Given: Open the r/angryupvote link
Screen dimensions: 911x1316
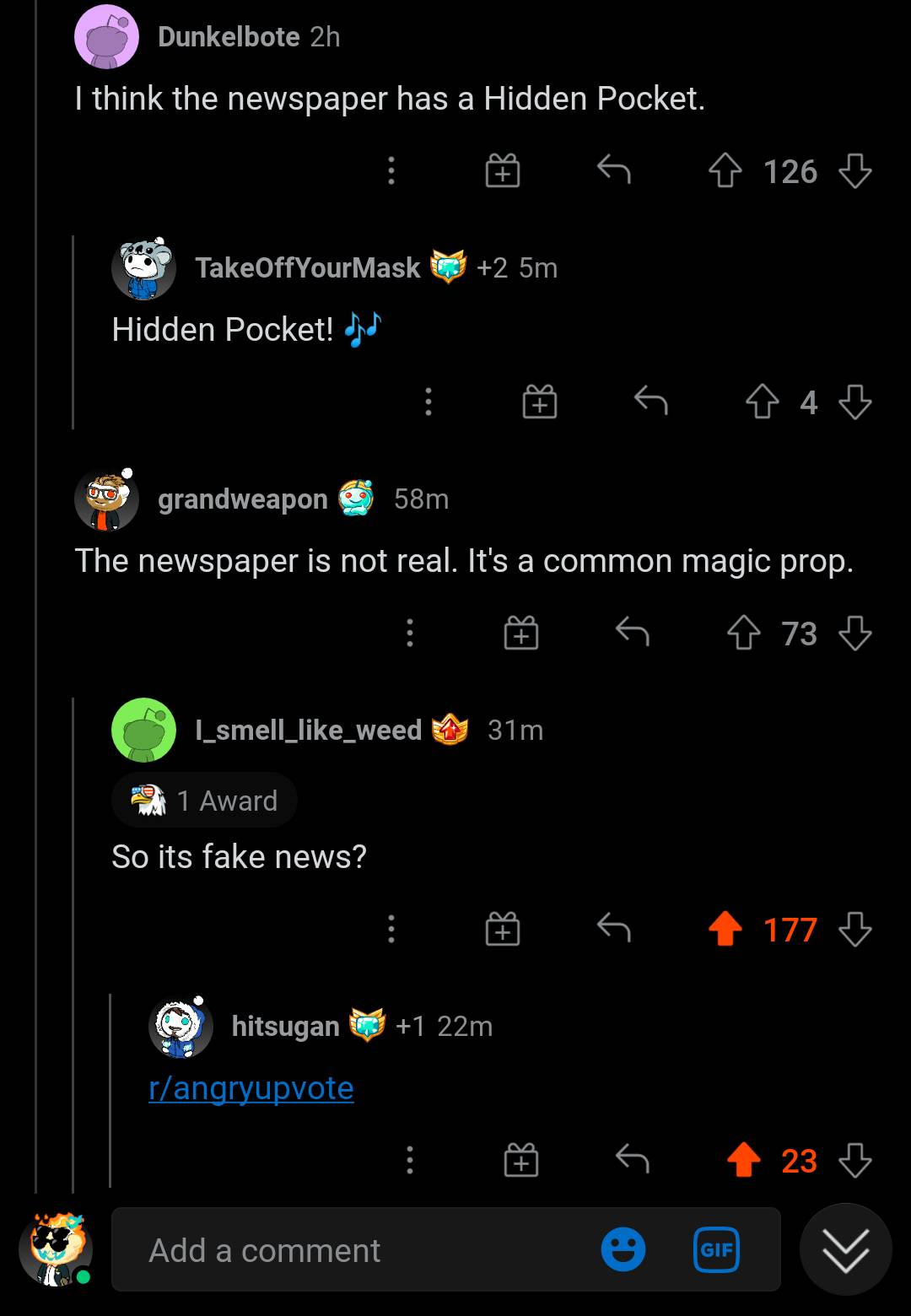Looking at the screenshot, I should point(251,1088).
